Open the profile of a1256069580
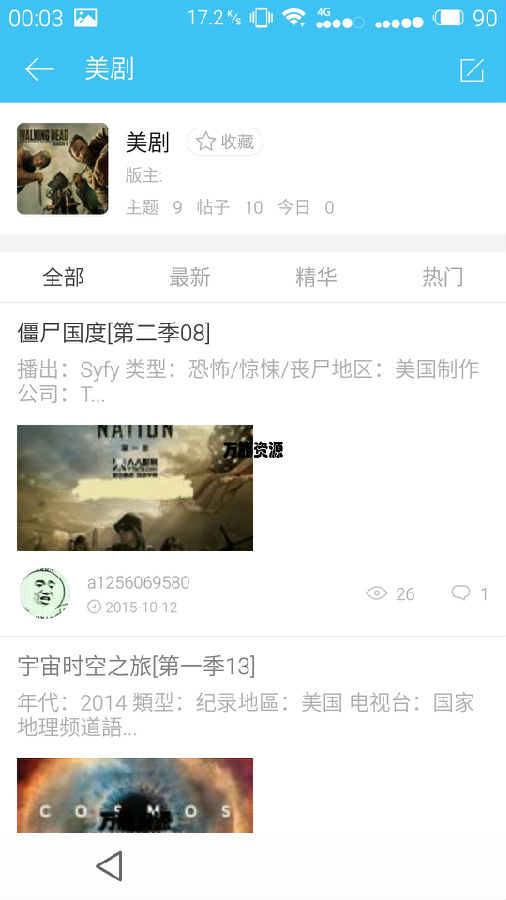Screen dimensions: 506x900 click(45, 593)
